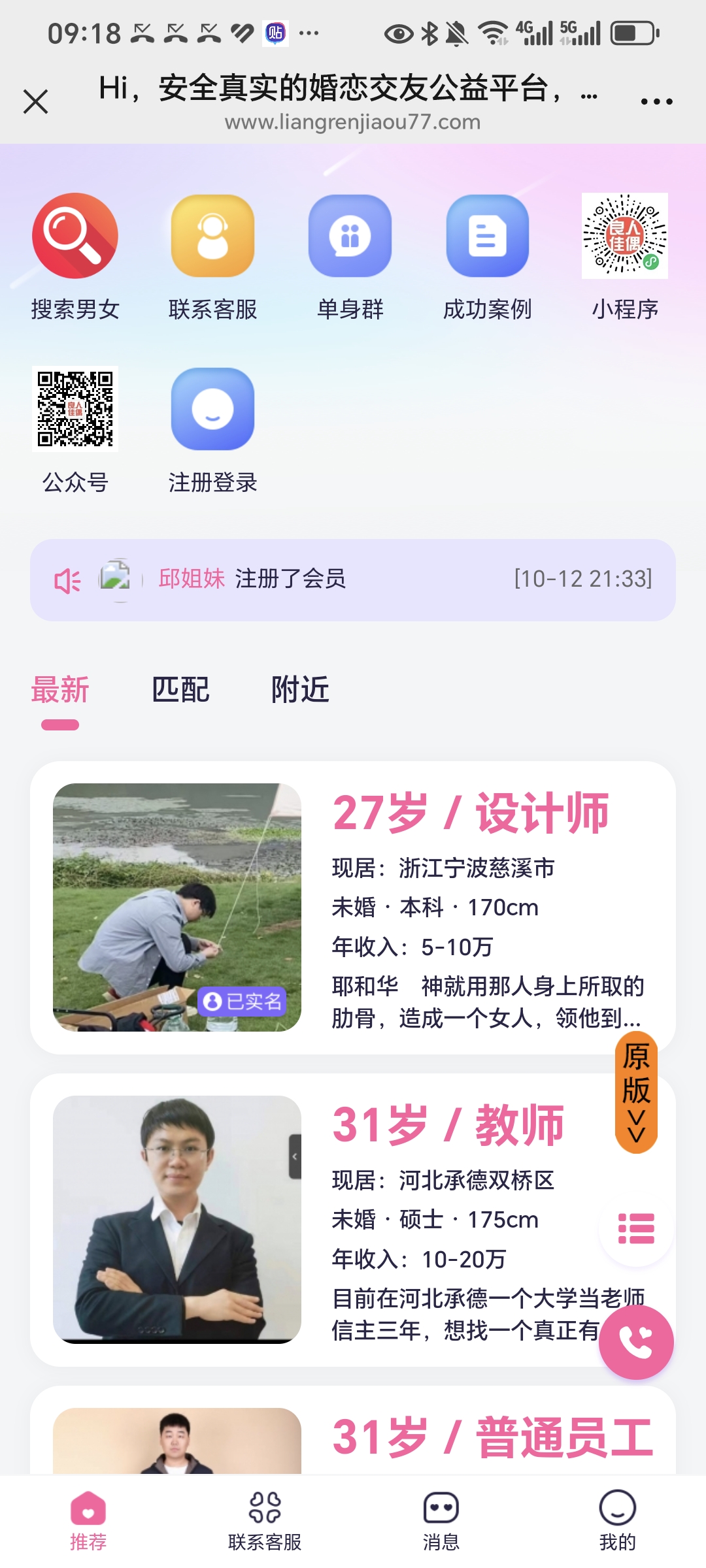Switch to 匹配 matching tab

180,689
